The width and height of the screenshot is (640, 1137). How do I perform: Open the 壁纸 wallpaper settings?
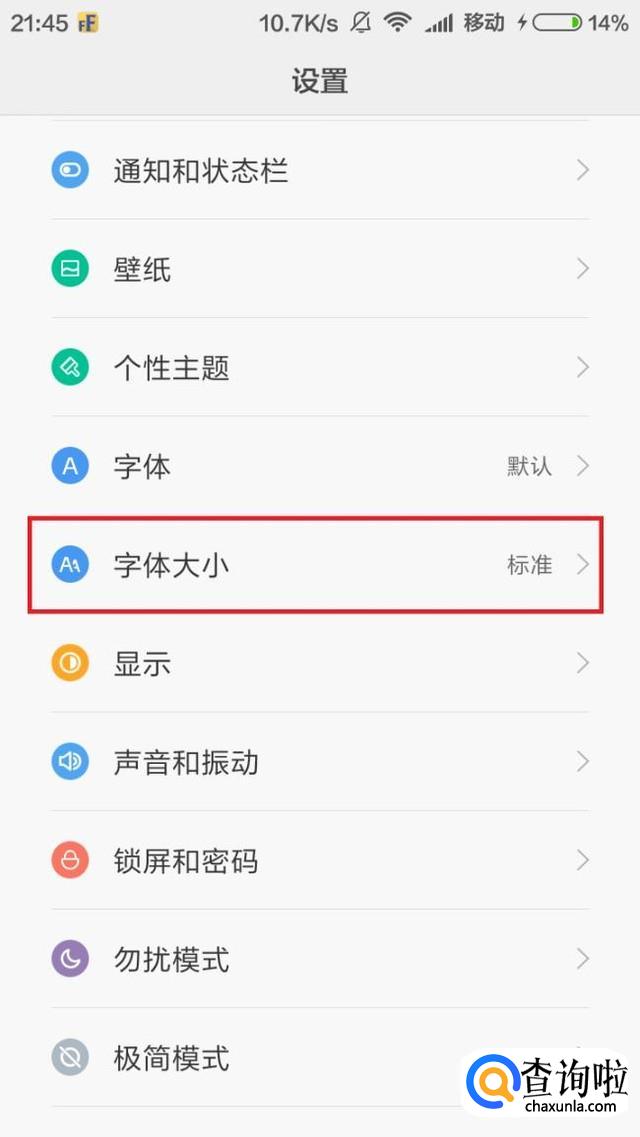(x=320, y=269)
